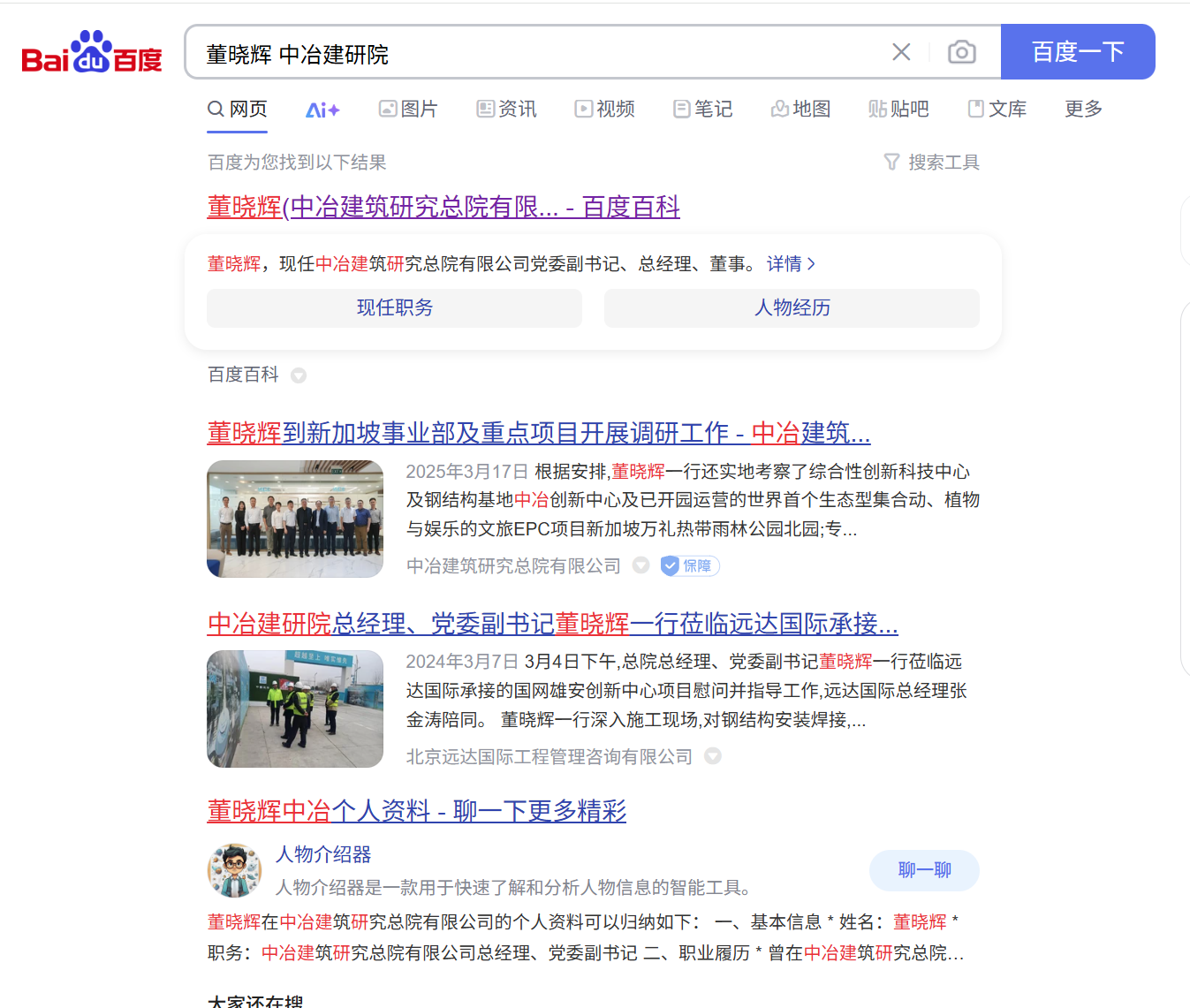Open 搜索工具 filter options
Image resolution: width=1190 pixels, height=1008 pixels.
point(932,162)
